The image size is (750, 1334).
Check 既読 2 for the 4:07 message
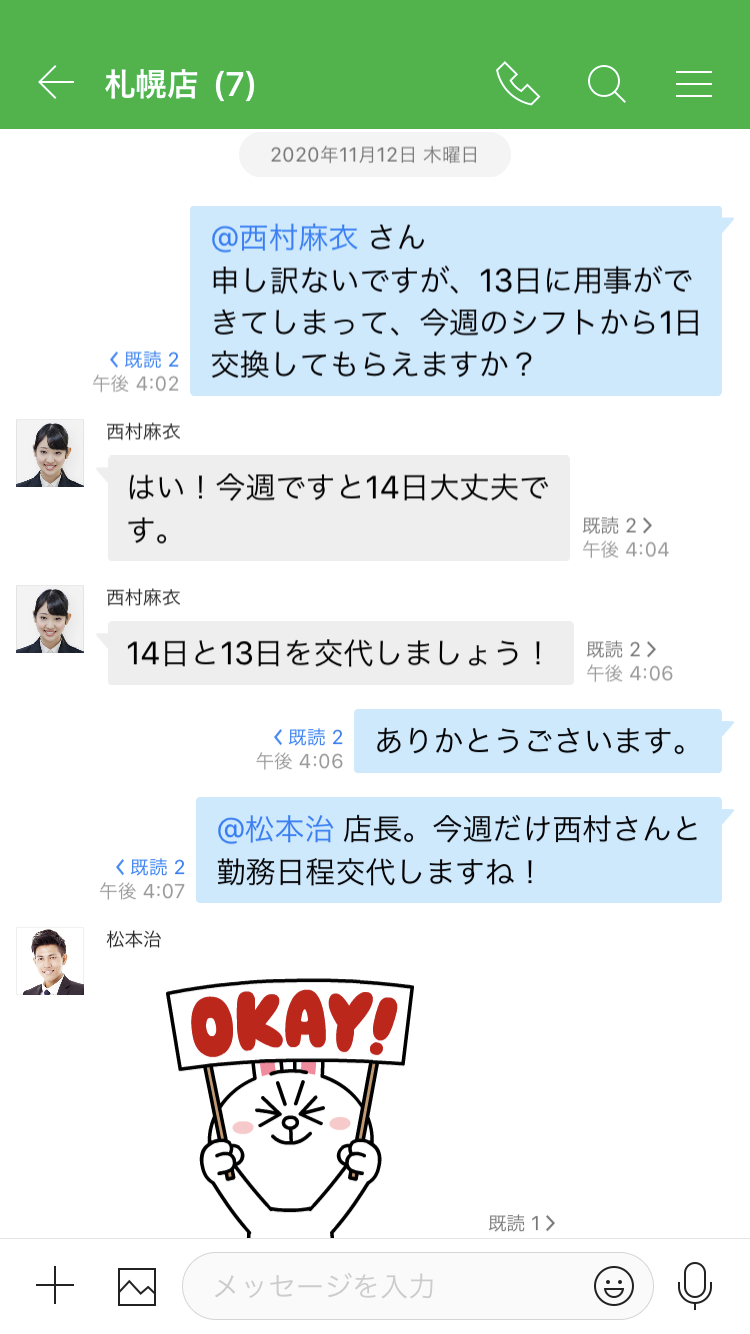pos(150,867)
